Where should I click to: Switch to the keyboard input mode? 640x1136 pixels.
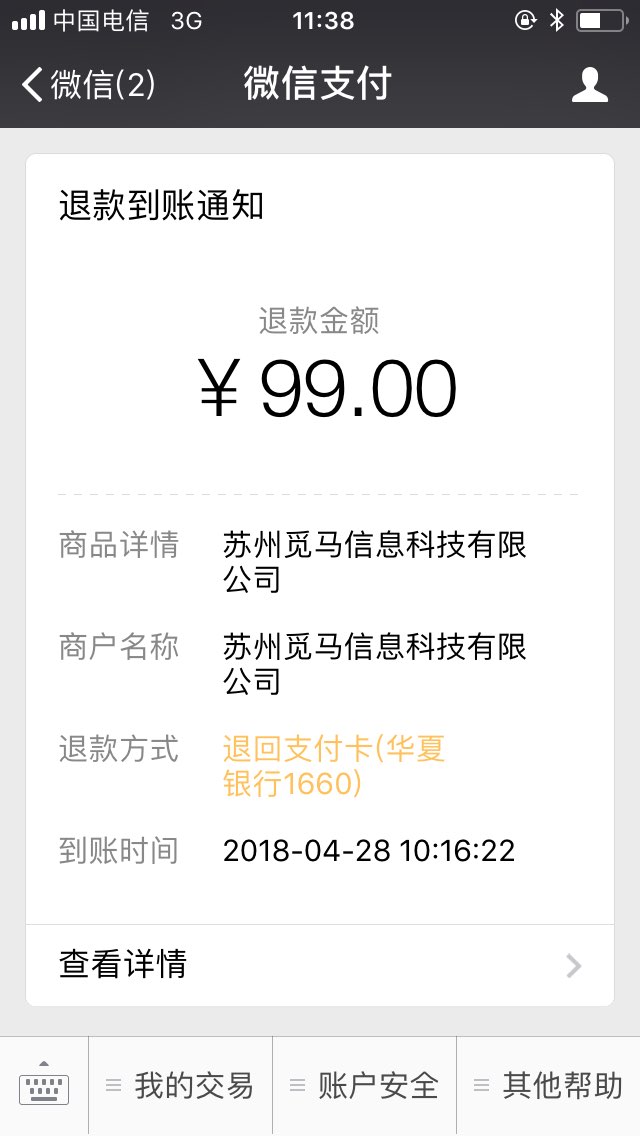[44, 1087]
